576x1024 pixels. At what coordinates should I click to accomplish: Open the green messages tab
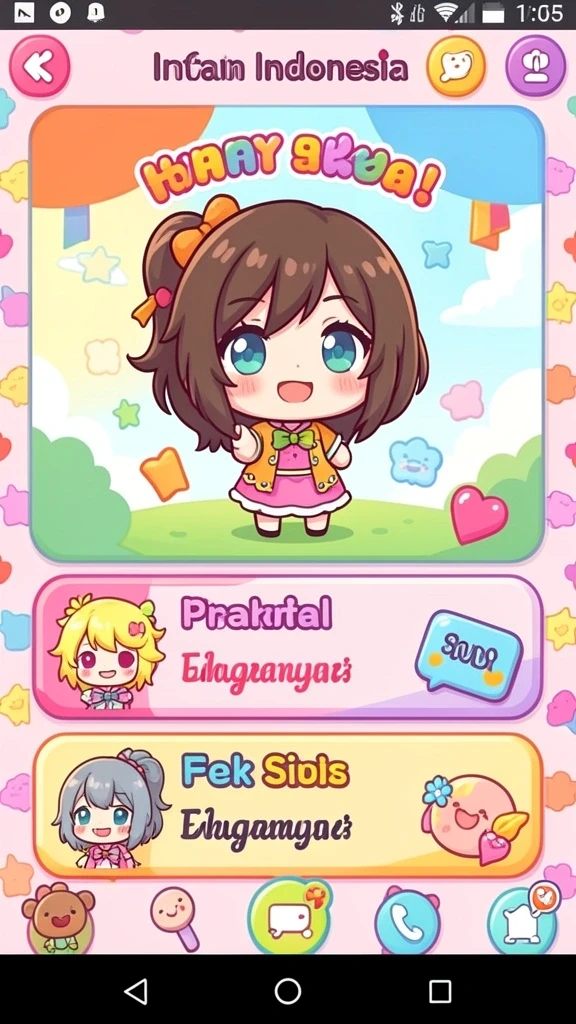pos(289,917)
